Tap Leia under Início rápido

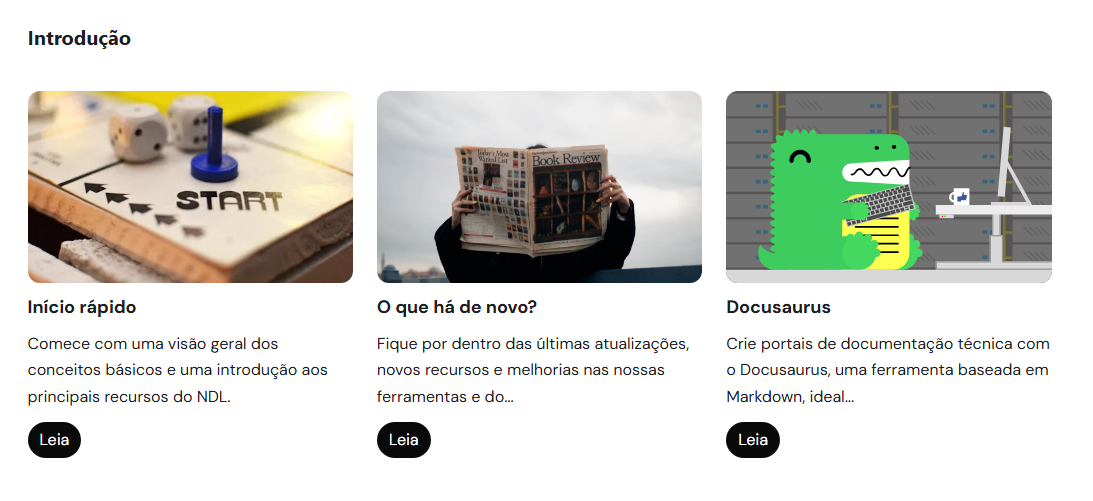54,440
